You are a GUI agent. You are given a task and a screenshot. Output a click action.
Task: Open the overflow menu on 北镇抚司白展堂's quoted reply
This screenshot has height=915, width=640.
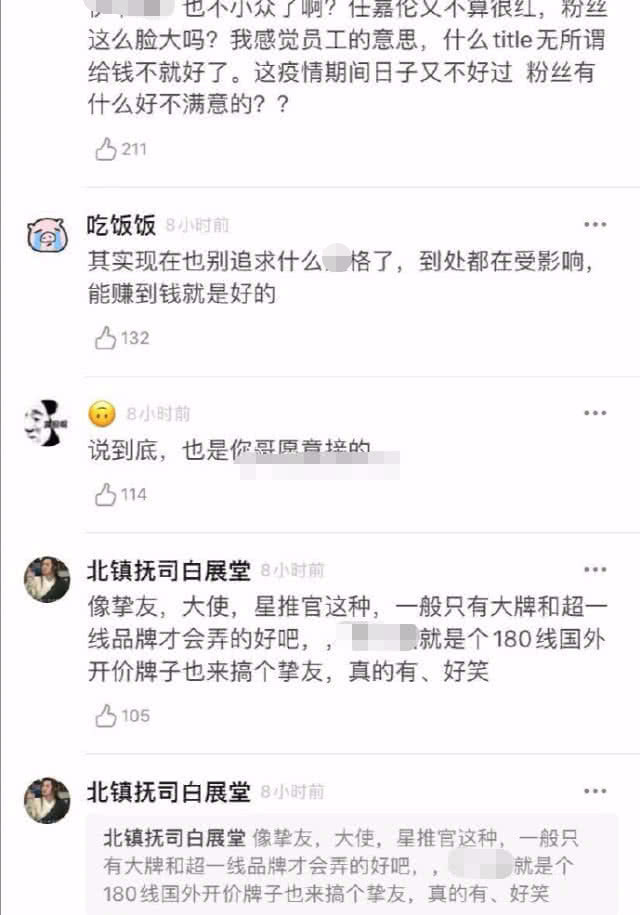tap(595, 791)
